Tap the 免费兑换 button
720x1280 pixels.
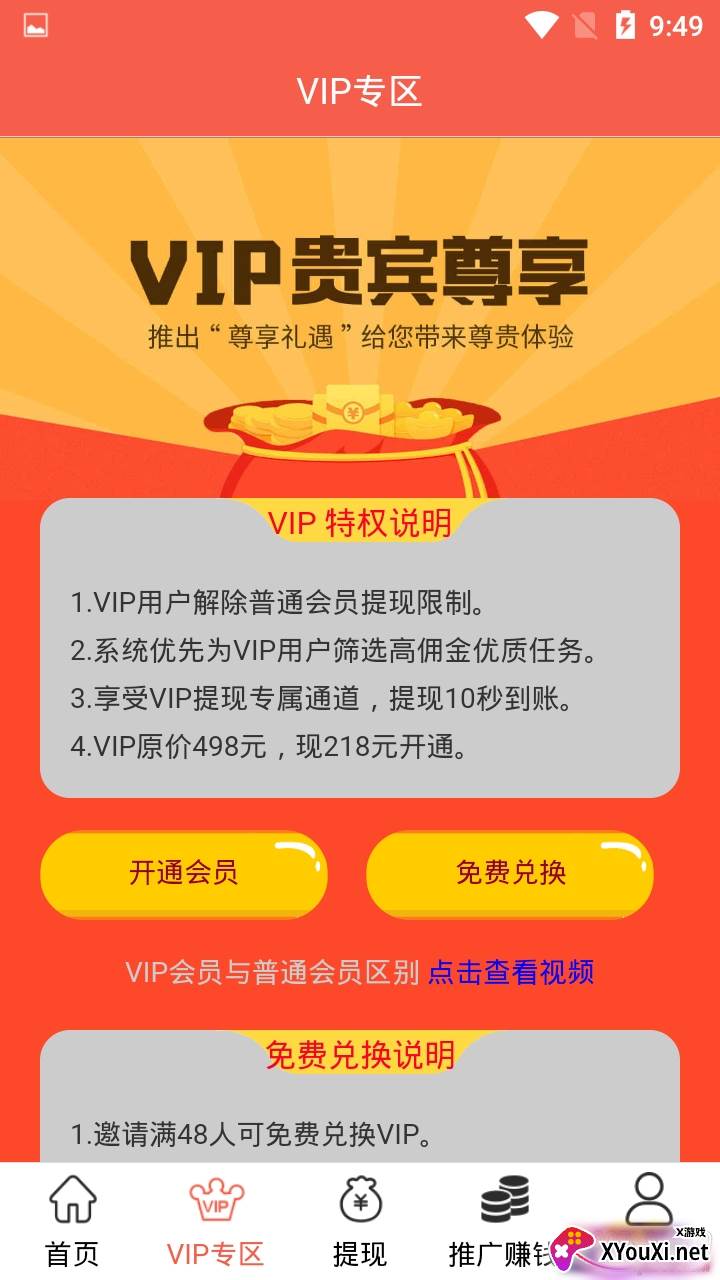coord(510,873)
